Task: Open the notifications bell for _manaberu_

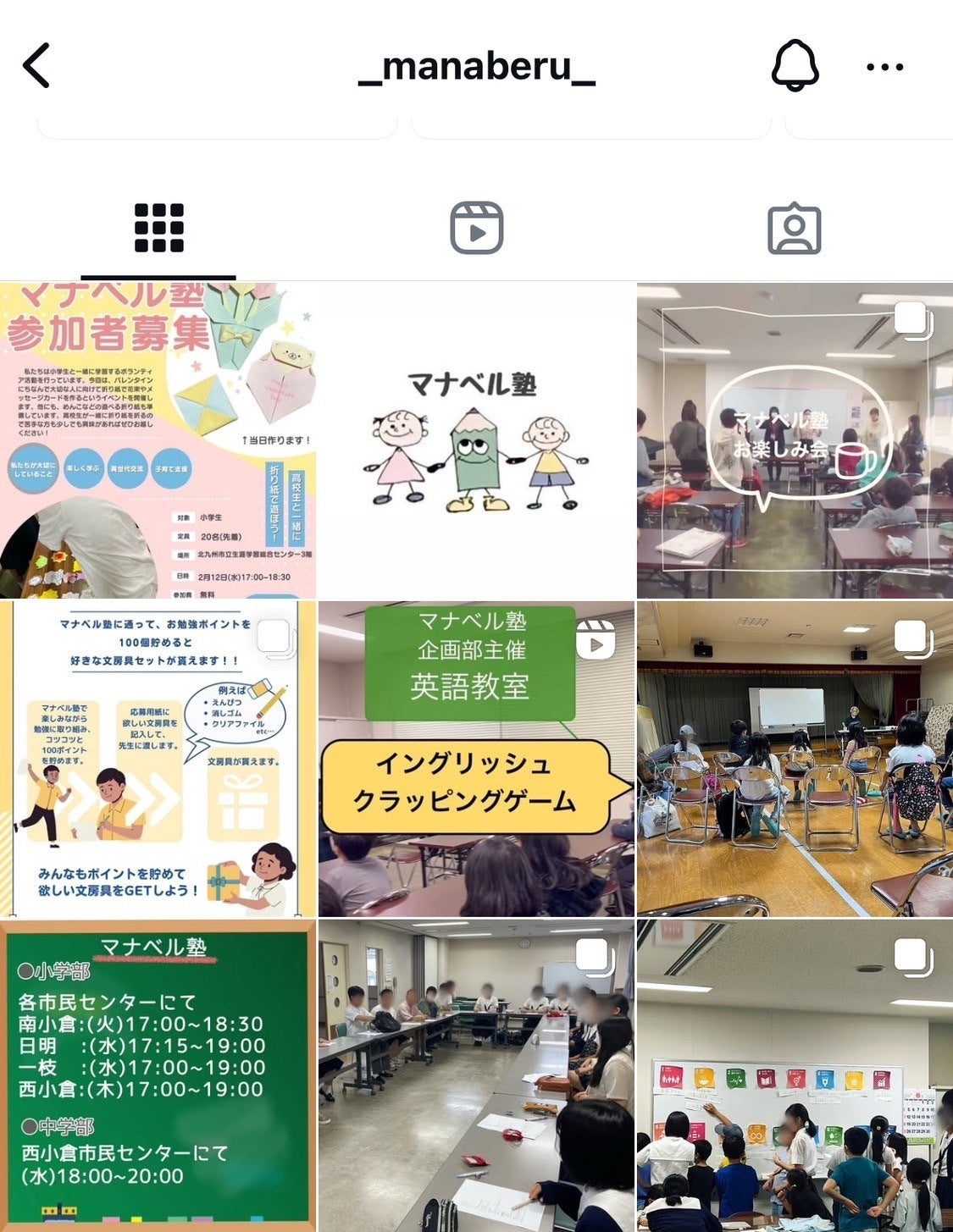Action: (x=794, y=65)
